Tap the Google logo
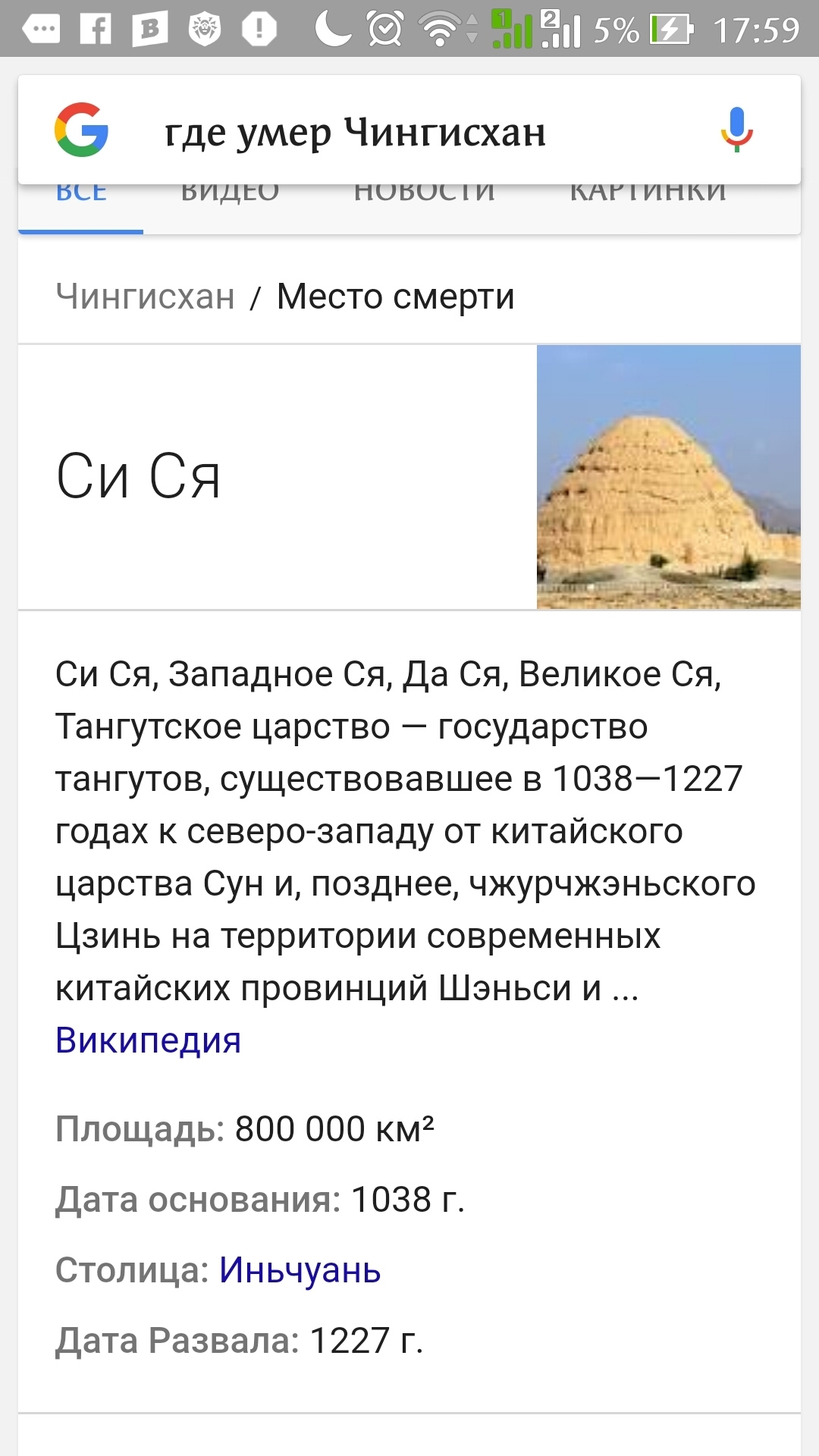This screenshot has width=819, height=1456. (81, 130)
